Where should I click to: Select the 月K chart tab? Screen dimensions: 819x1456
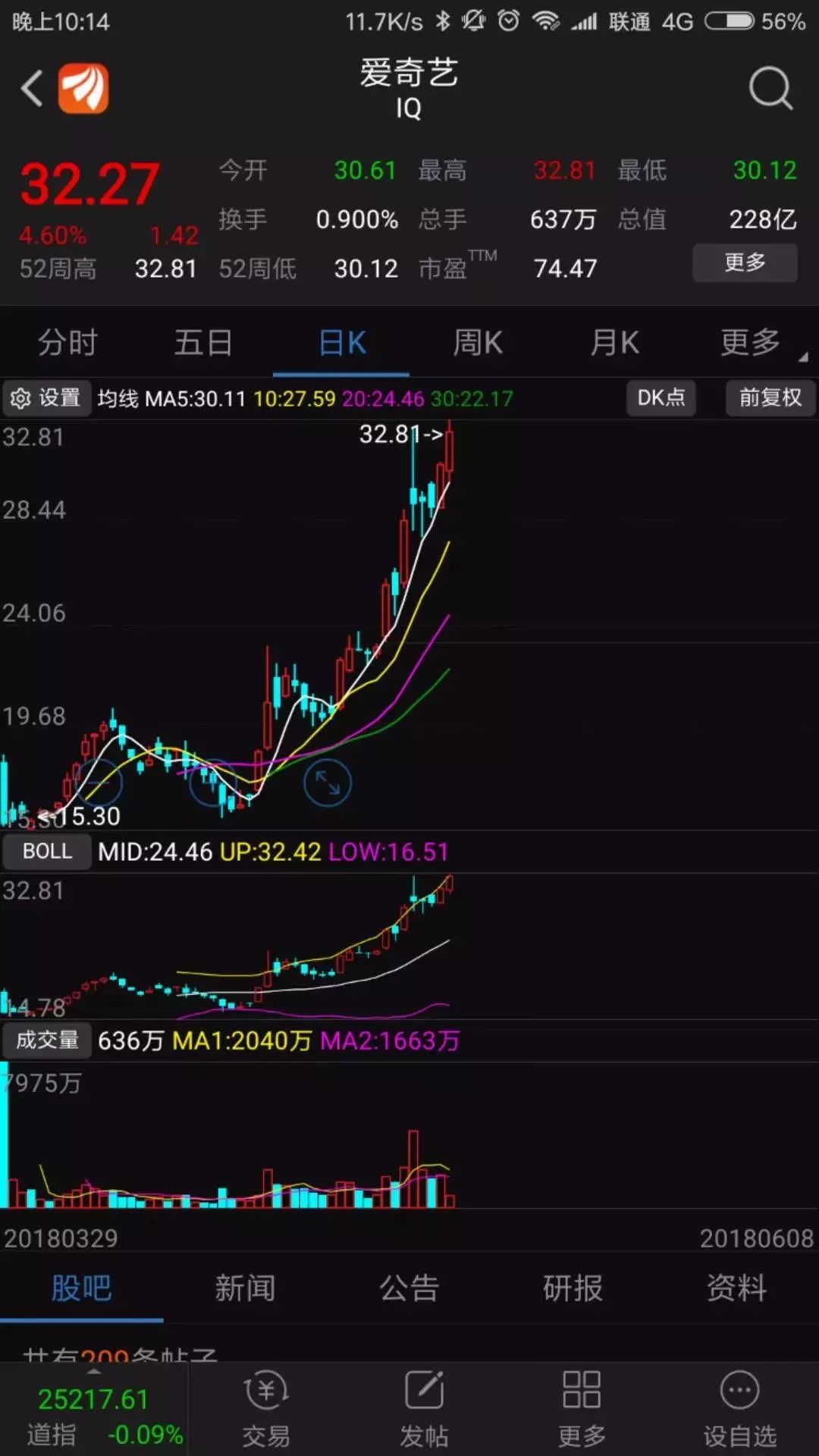point(614,343)
